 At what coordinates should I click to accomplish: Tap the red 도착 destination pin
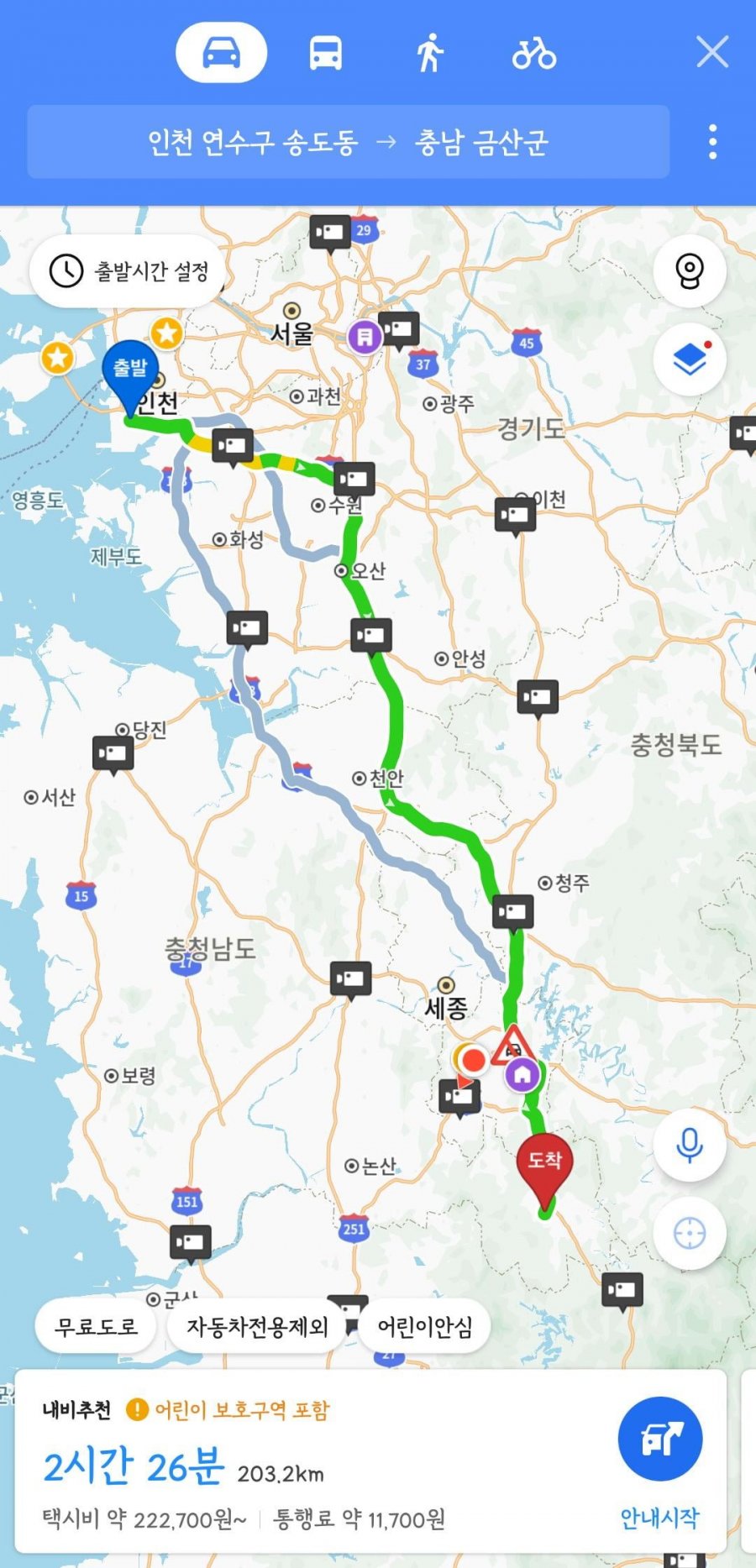tap(544, 1163)
